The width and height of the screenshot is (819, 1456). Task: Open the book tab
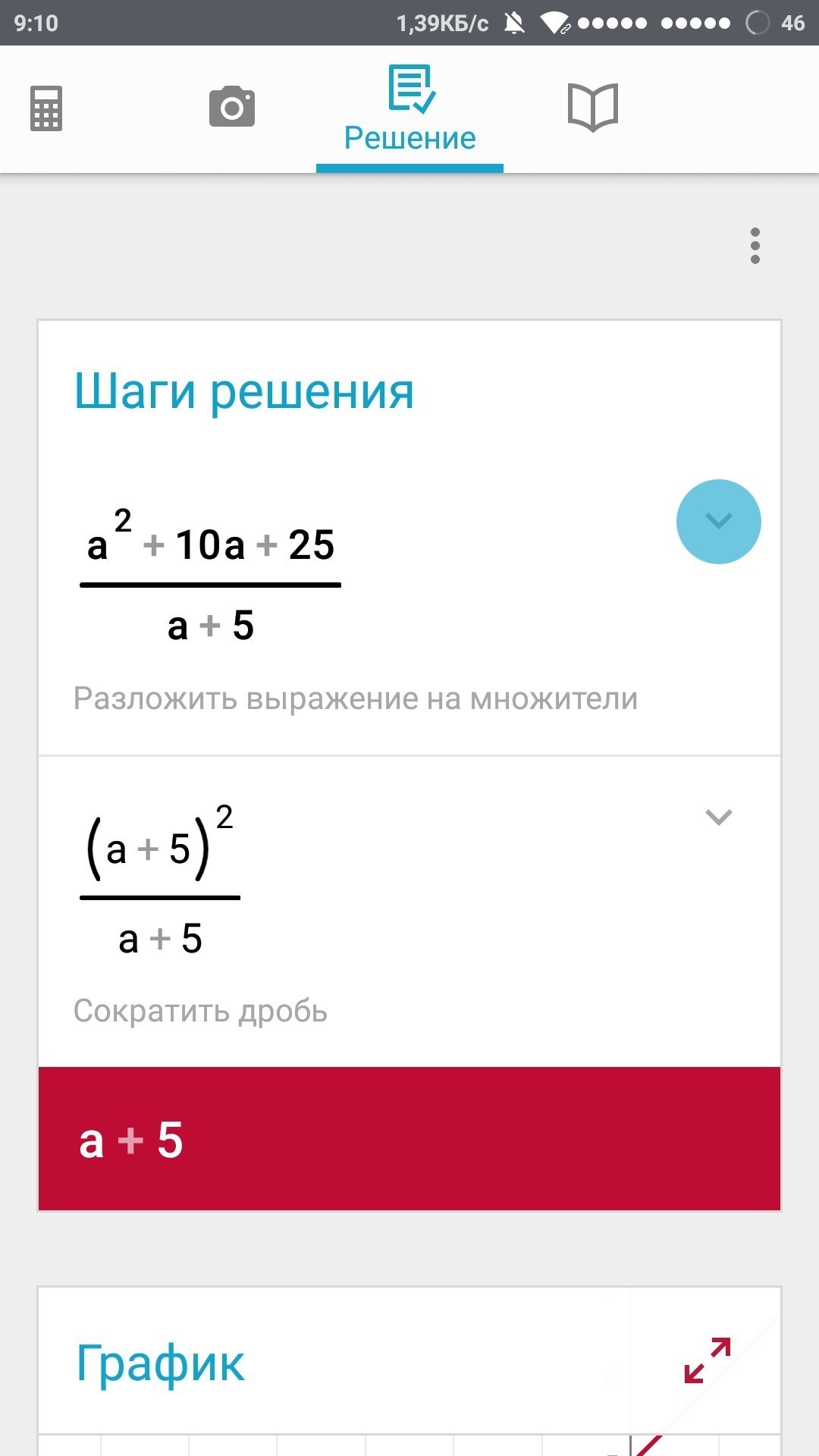[x=593, y=108]
